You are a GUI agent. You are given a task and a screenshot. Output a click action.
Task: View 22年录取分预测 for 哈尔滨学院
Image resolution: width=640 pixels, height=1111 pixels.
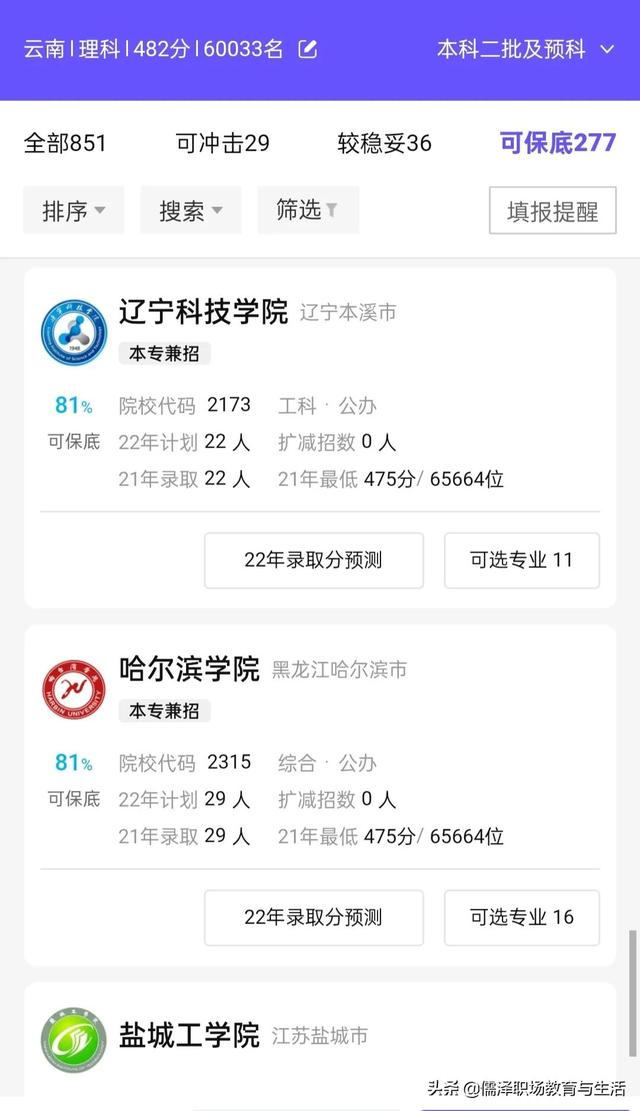coord(313,917)
